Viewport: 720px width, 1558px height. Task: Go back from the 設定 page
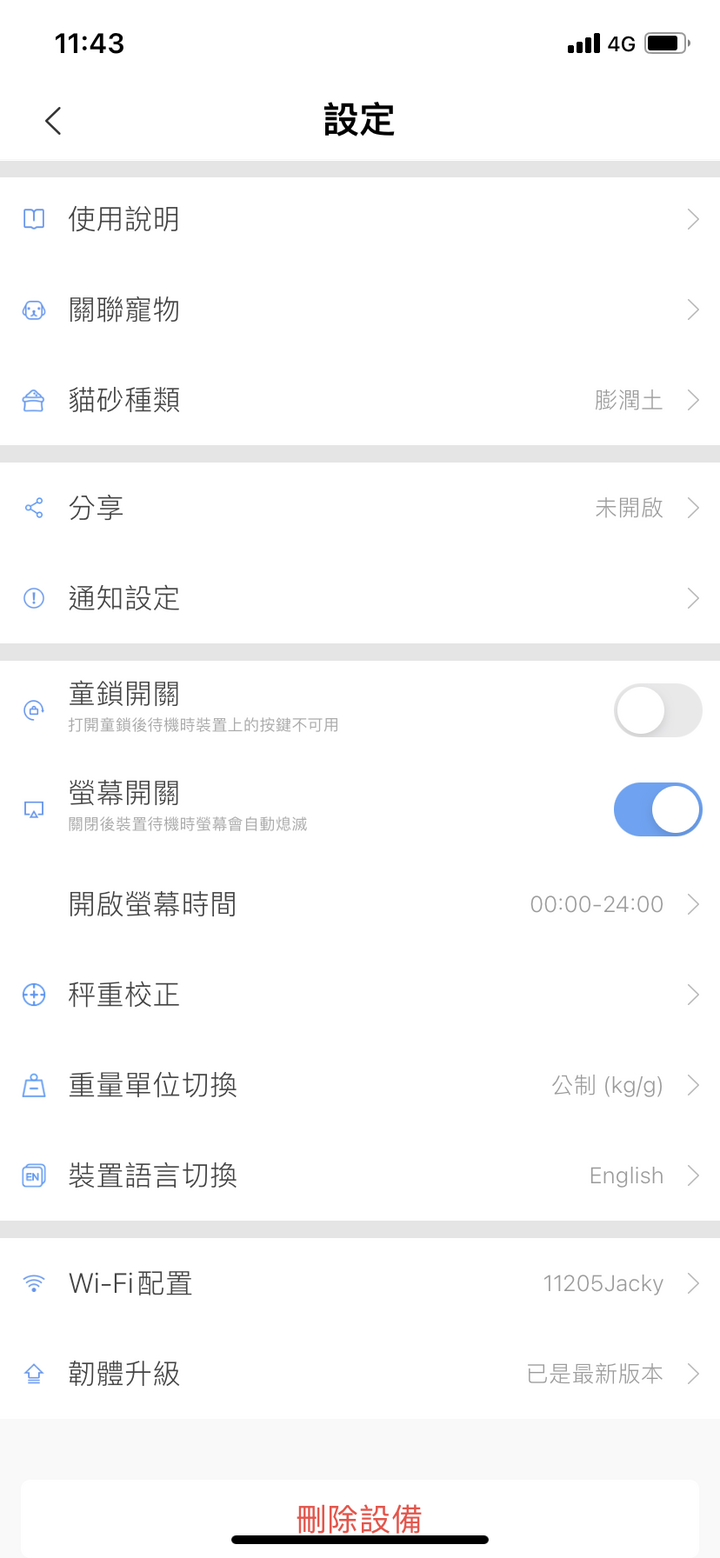53,121
